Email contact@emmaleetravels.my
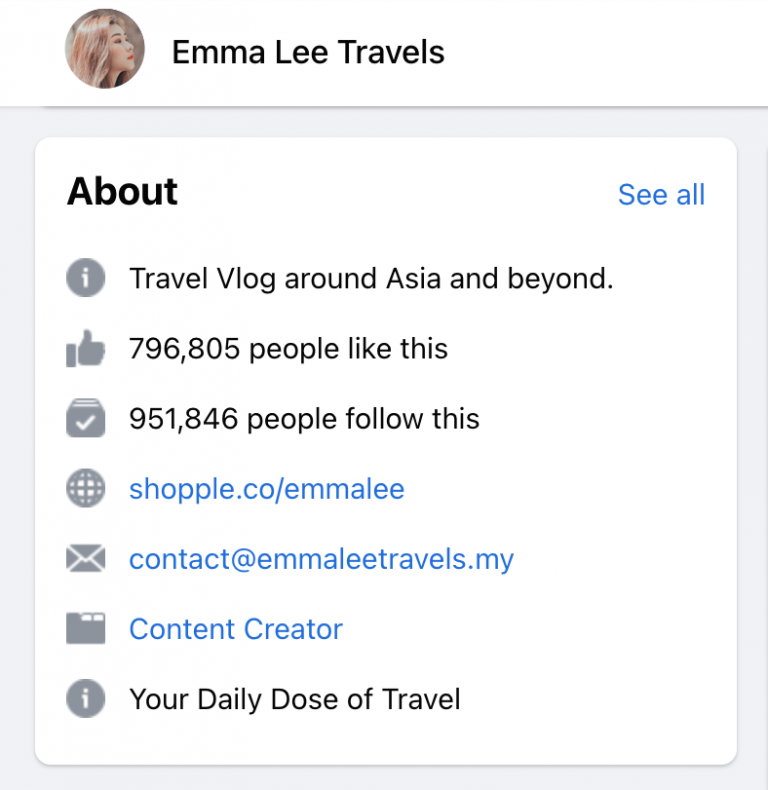This screenshot has width=768, height=790. tap(321, 559)
